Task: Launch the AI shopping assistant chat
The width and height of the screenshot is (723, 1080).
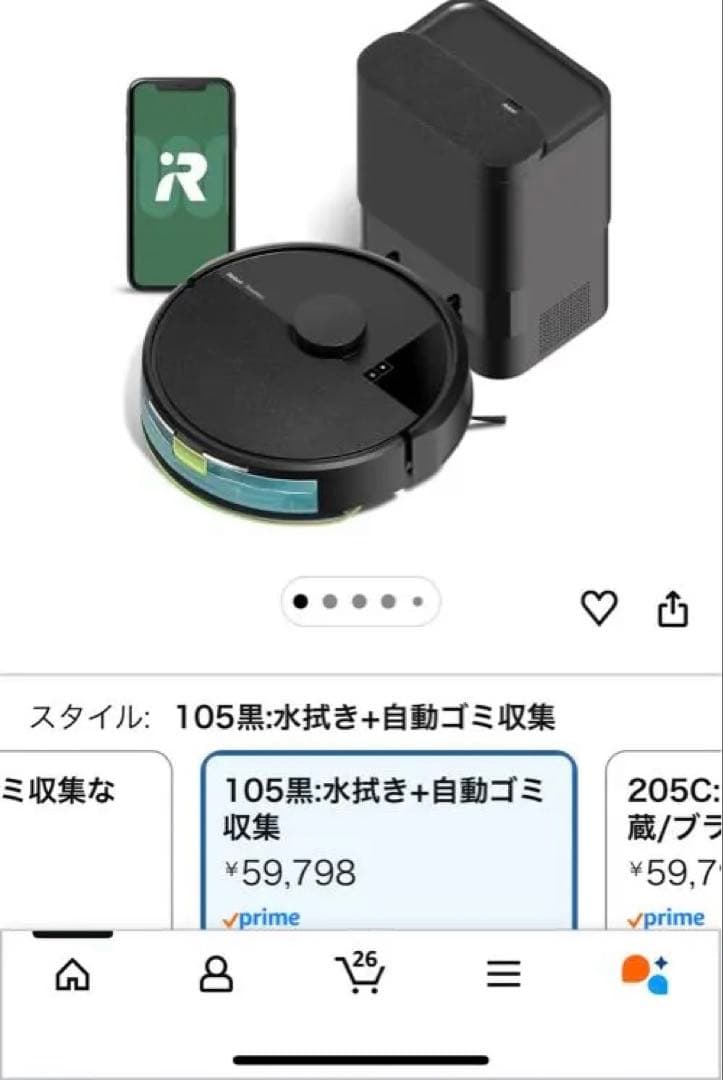Action: click(x=645, y=974)
